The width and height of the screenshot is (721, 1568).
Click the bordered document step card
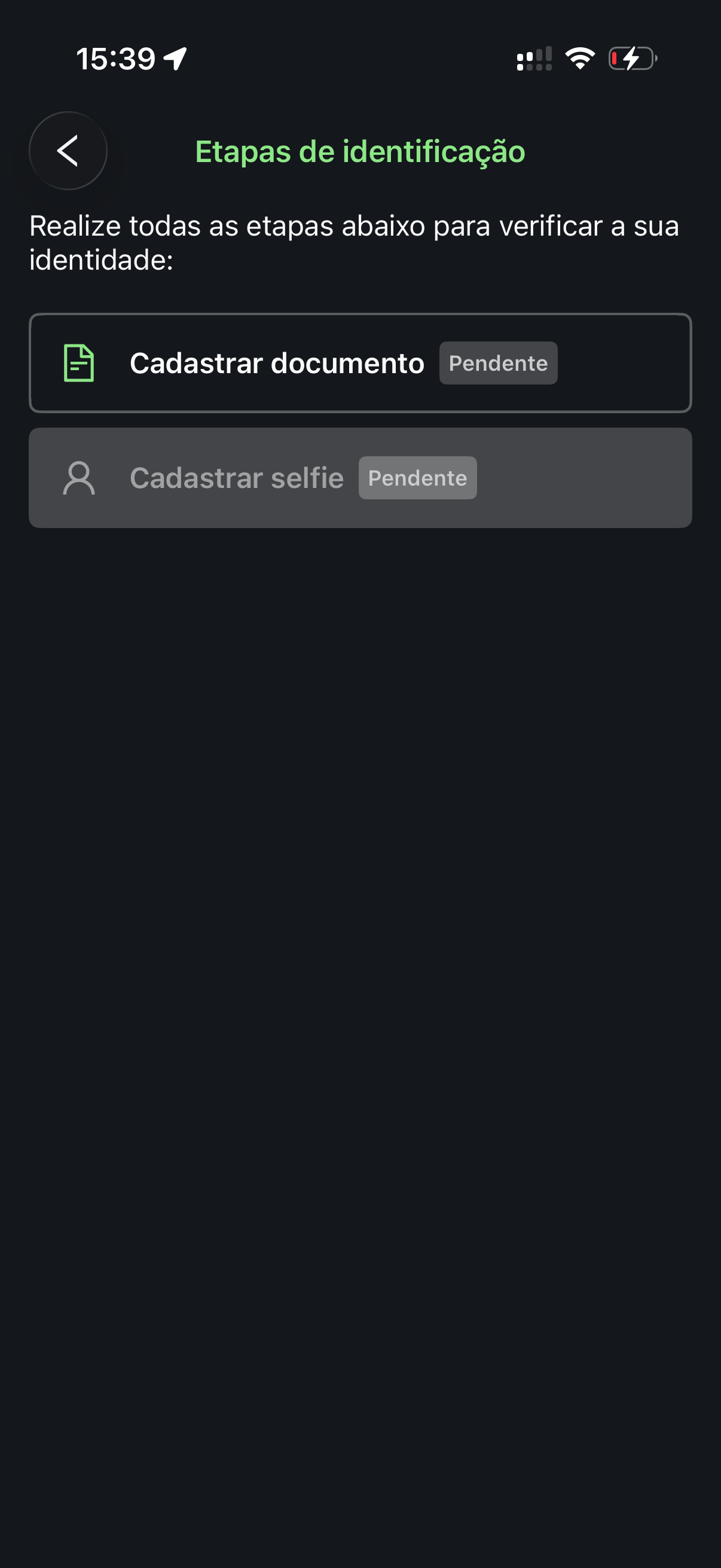tap(360, 362)
